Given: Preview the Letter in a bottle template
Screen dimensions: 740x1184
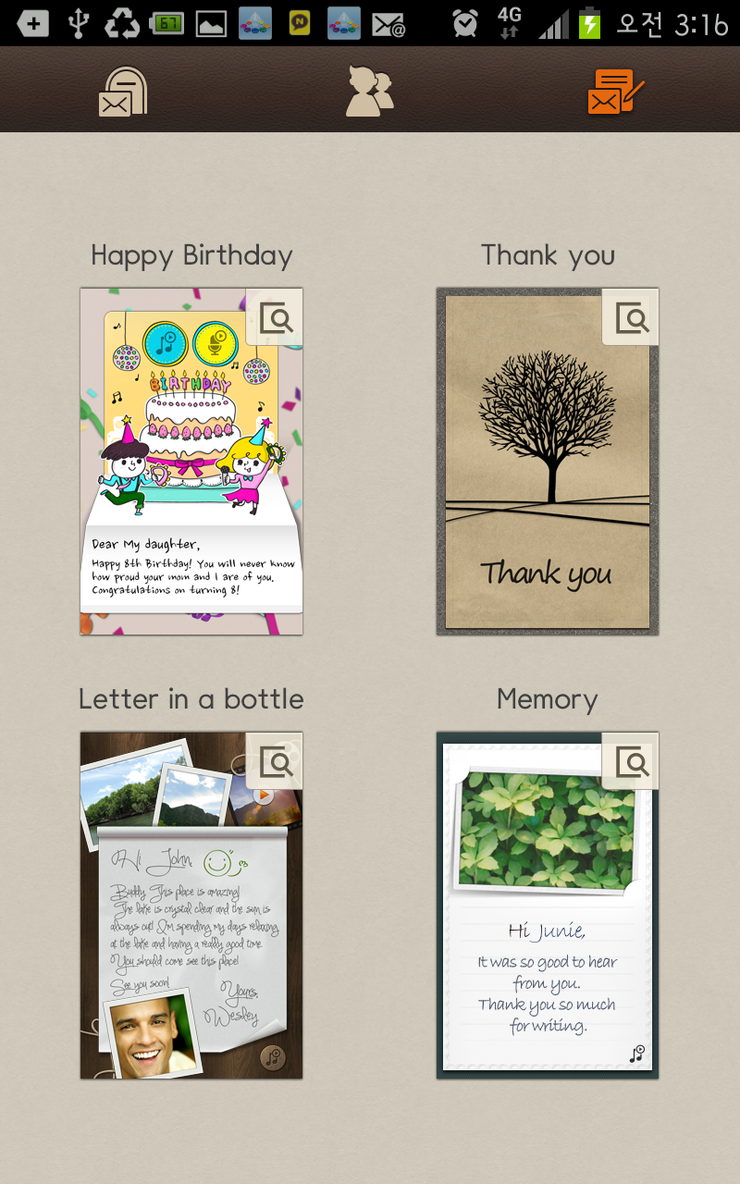Looking at the screenshot, I should click(x=275, y=762).
